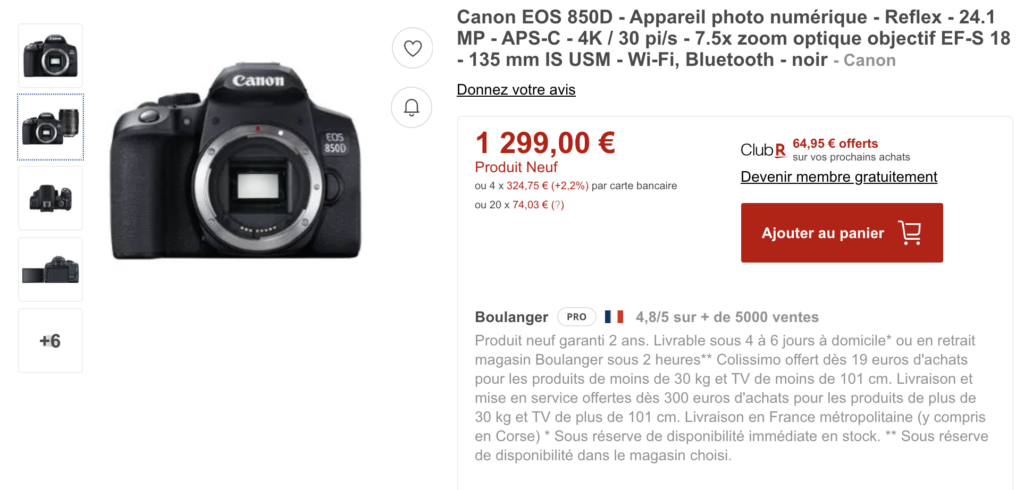
Task: Open the Boulanger seller page
Action: 511,317
